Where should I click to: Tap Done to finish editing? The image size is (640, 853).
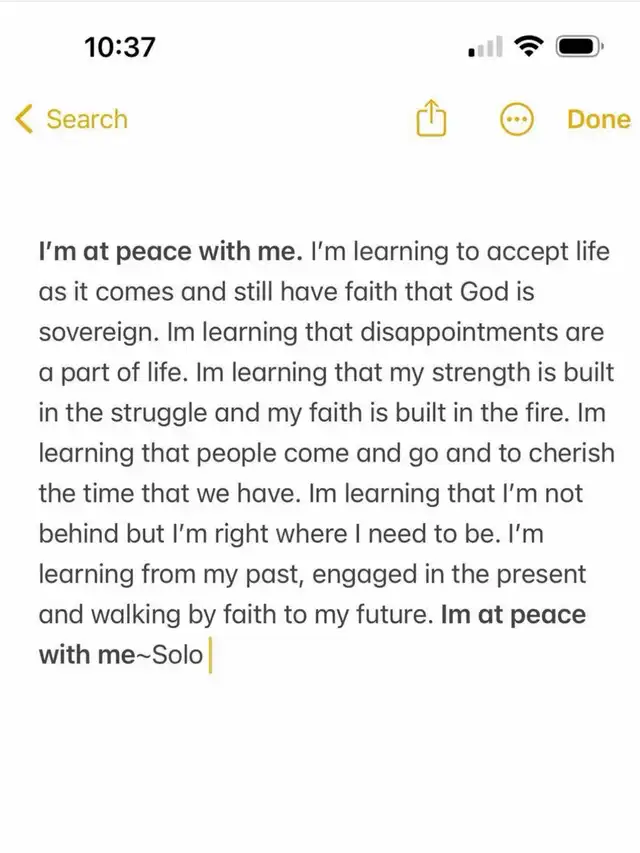tap(598, 120)
